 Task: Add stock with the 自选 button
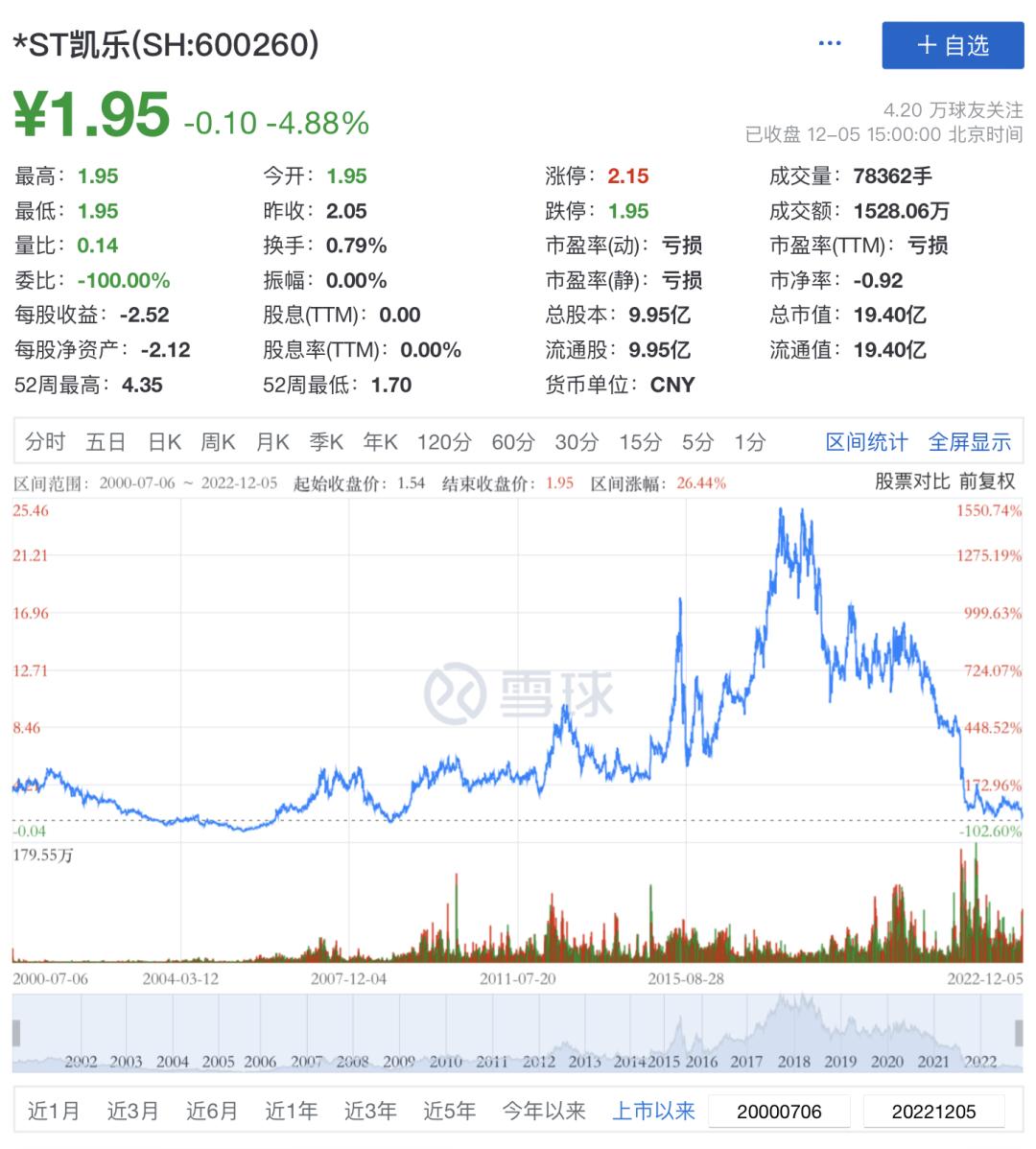pyautogui.click(x=953, y=45)
